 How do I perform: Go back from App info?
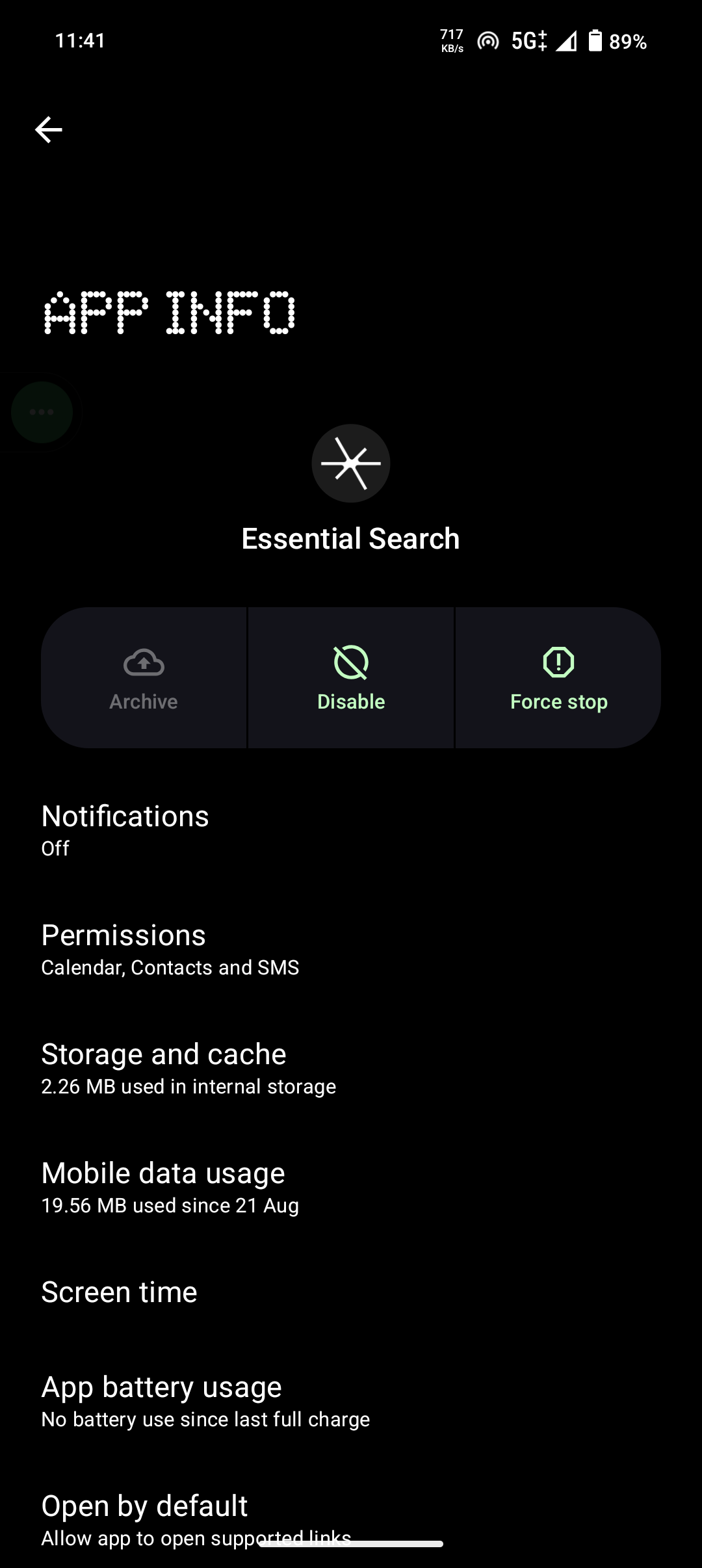(x=49, y=129)
